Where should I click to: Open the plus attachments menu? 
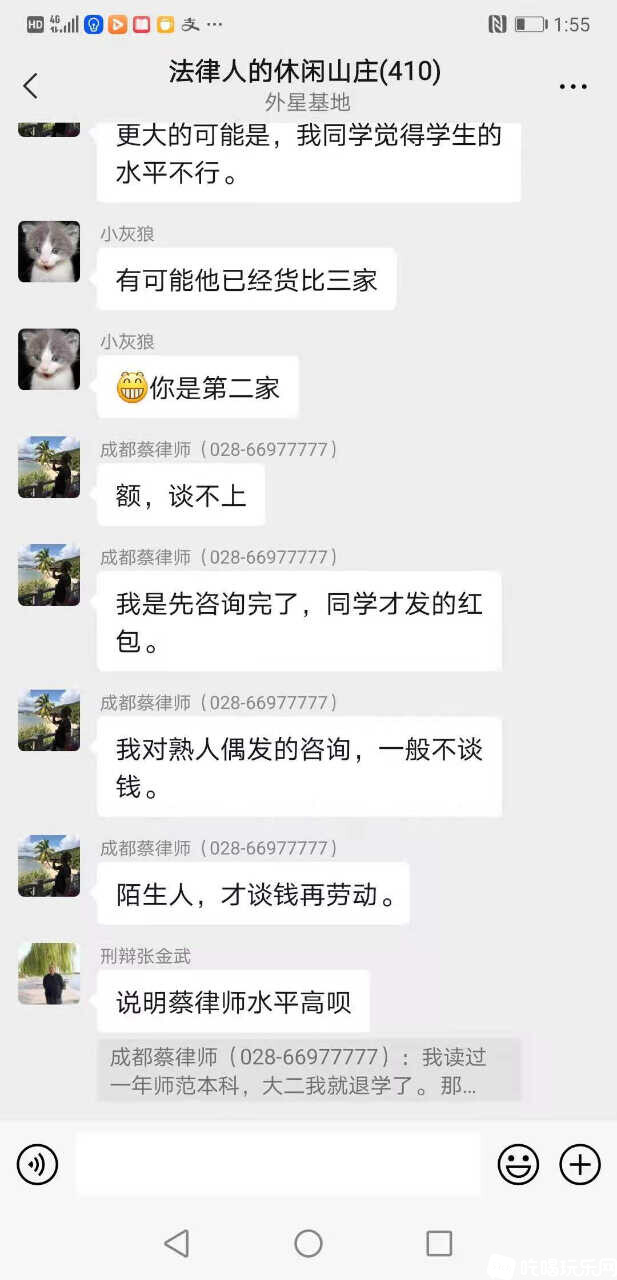pyautogui.click(x=579, y=1164)
